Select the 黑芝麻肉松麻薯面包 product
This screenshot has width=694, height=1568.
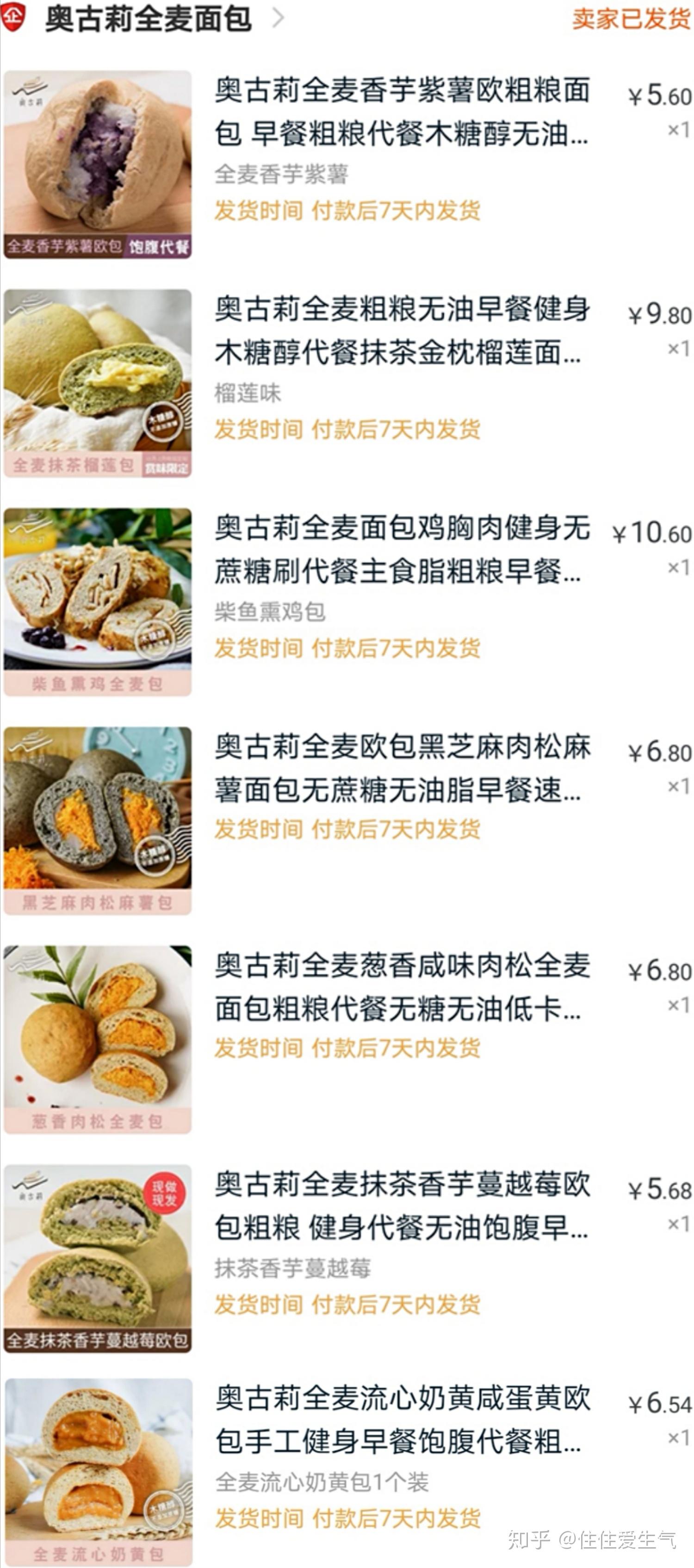tap(402, 768)
